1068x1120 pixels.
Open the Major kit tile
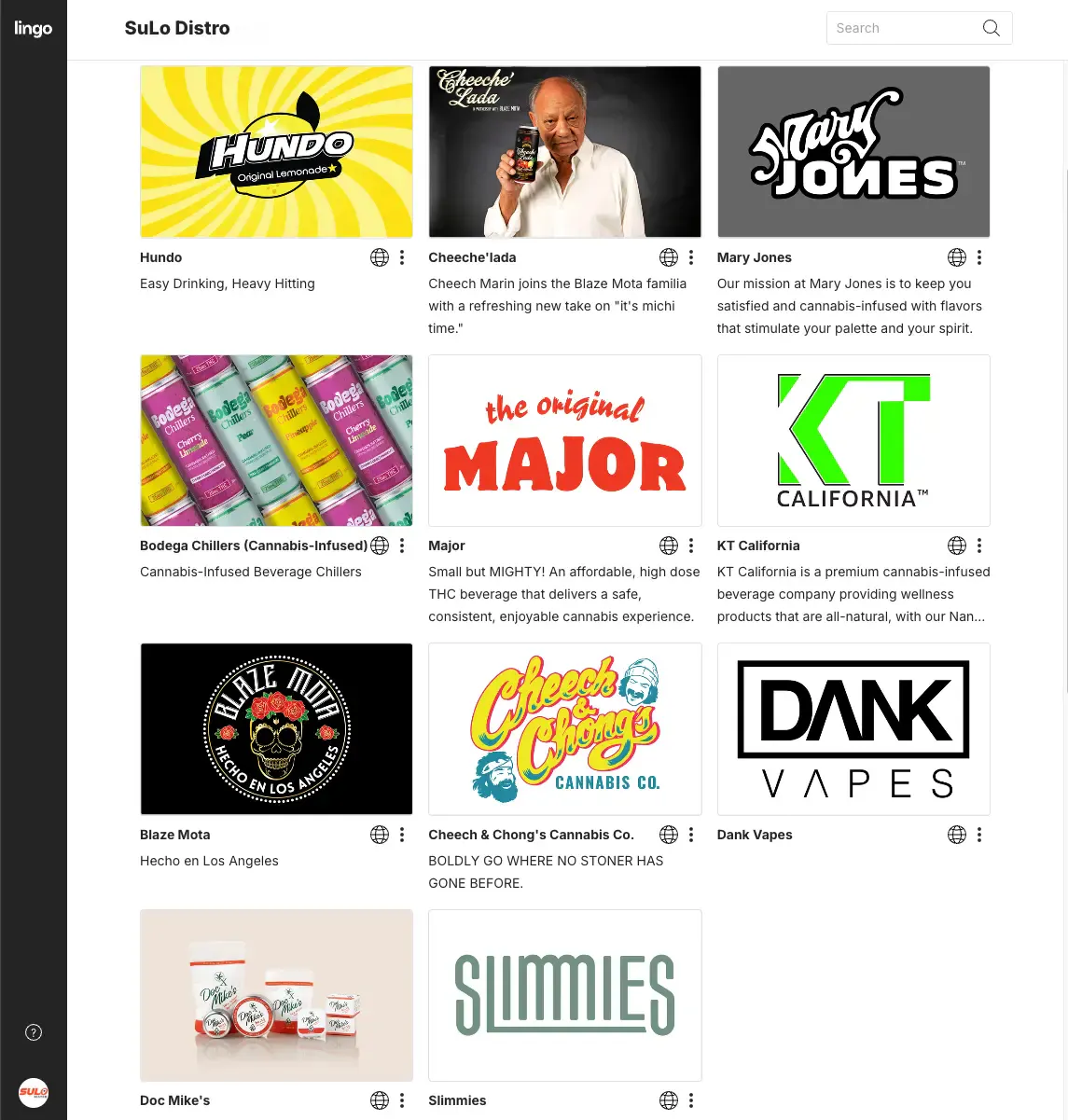[x=564, y=440]
